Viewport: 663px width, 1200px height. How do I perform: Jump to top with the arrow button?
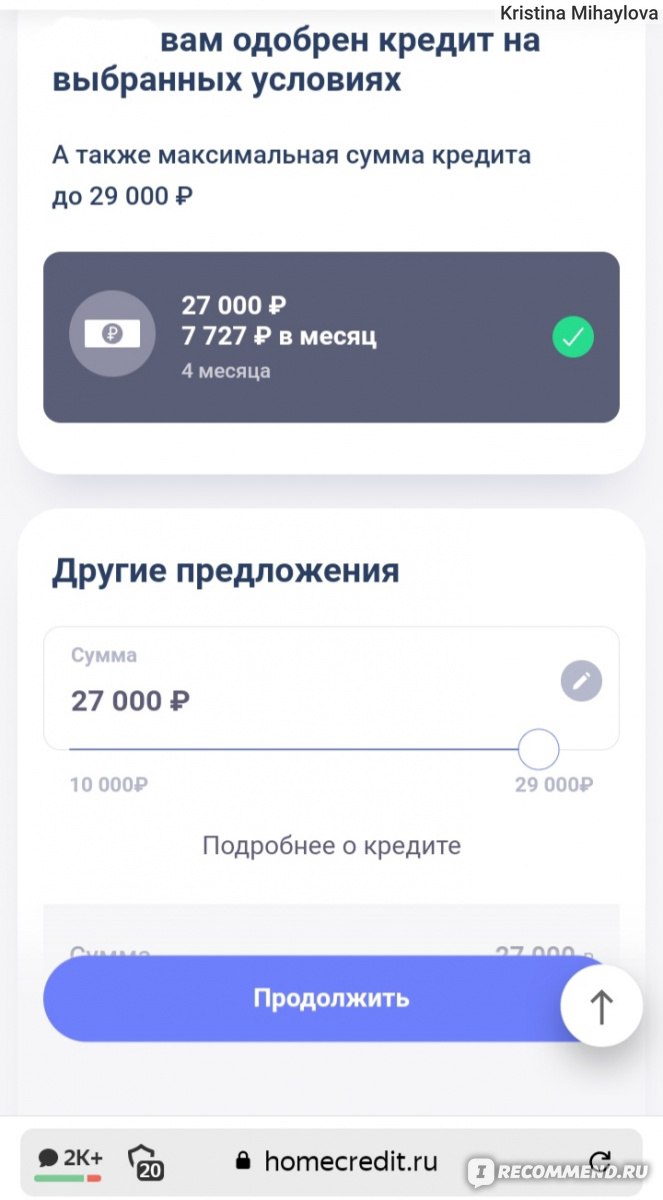(x=601, y=1006)
